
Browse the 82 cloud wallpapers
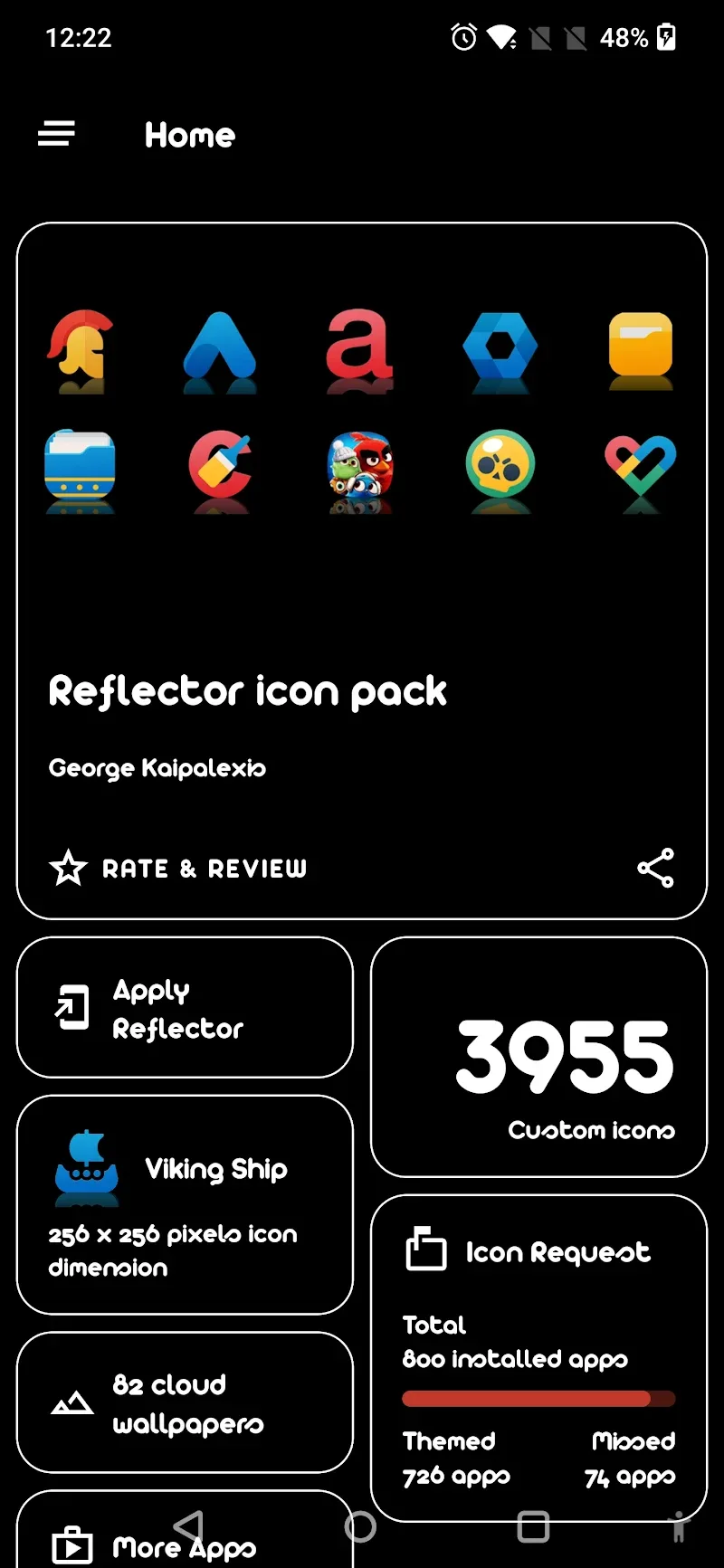tap(185, 1402)
